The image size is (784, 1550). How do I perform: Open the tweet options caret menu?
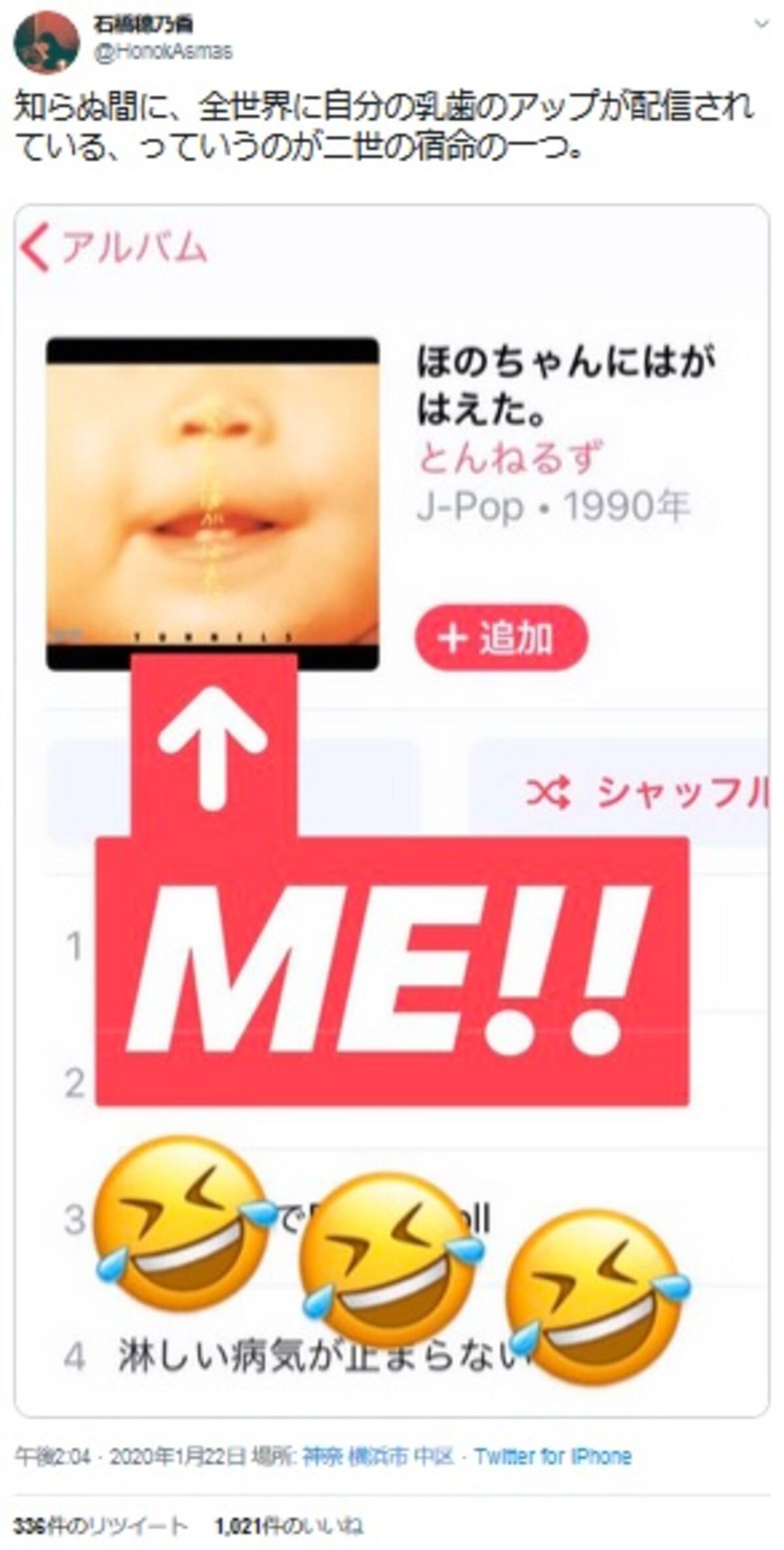760,25
